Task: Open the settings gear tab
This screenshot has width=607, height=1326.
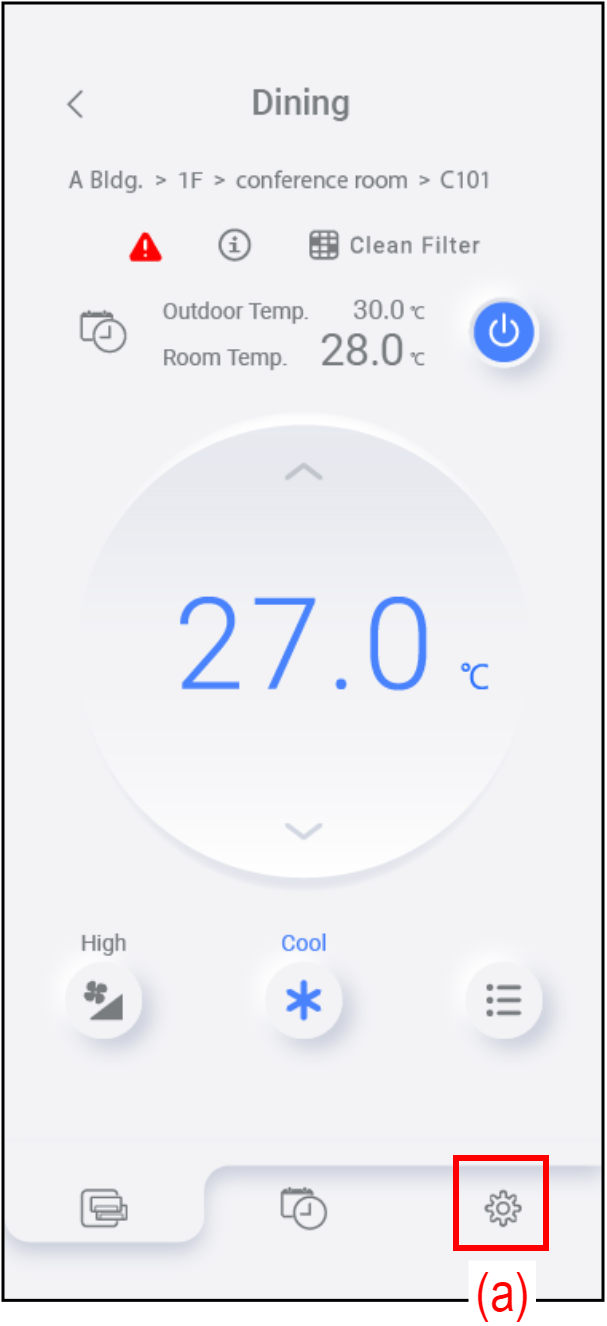Action: point(501,1208)
